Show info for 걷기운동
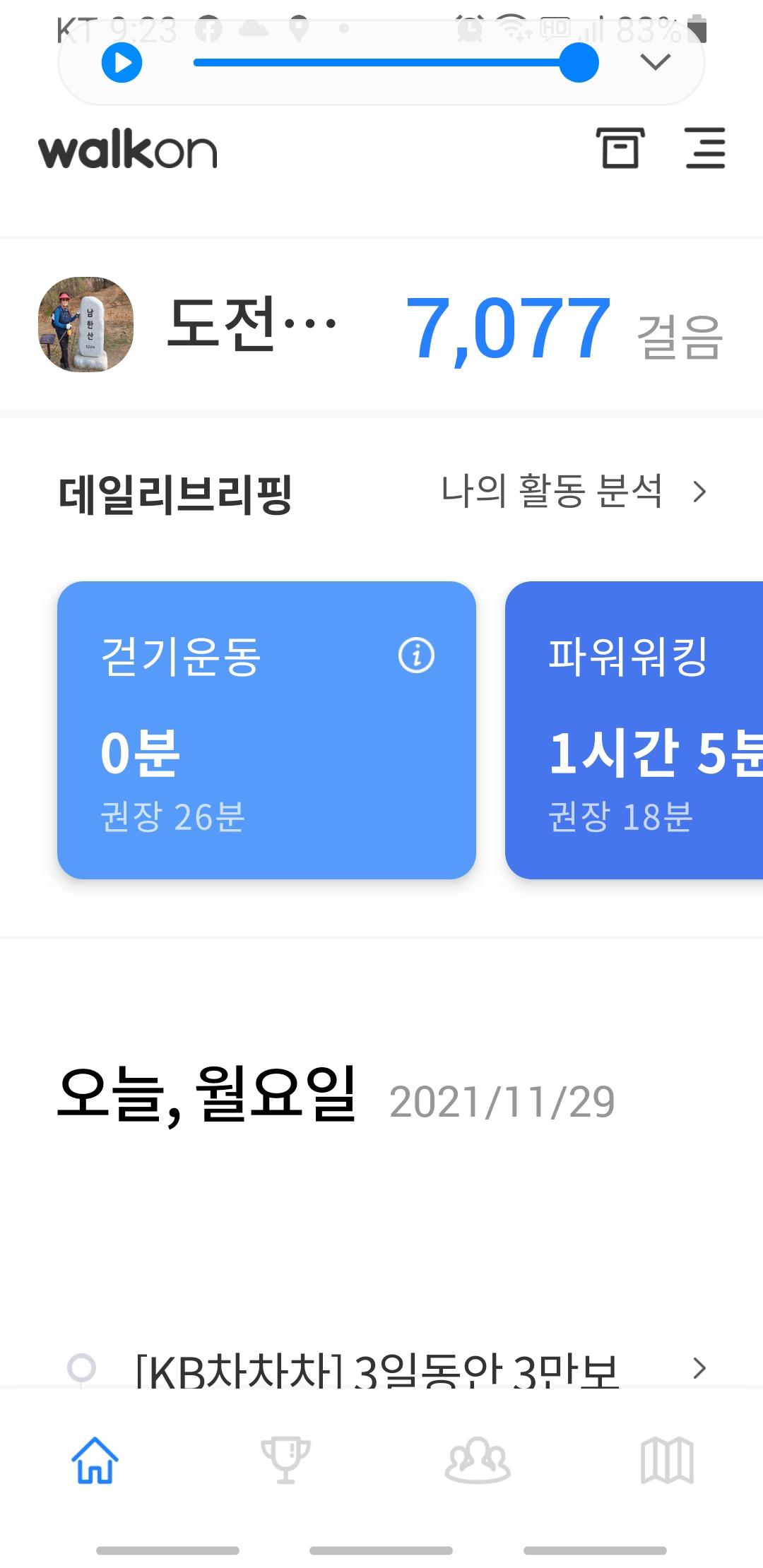The height and width of the screenshot is (1568, 763). [416, 655]
